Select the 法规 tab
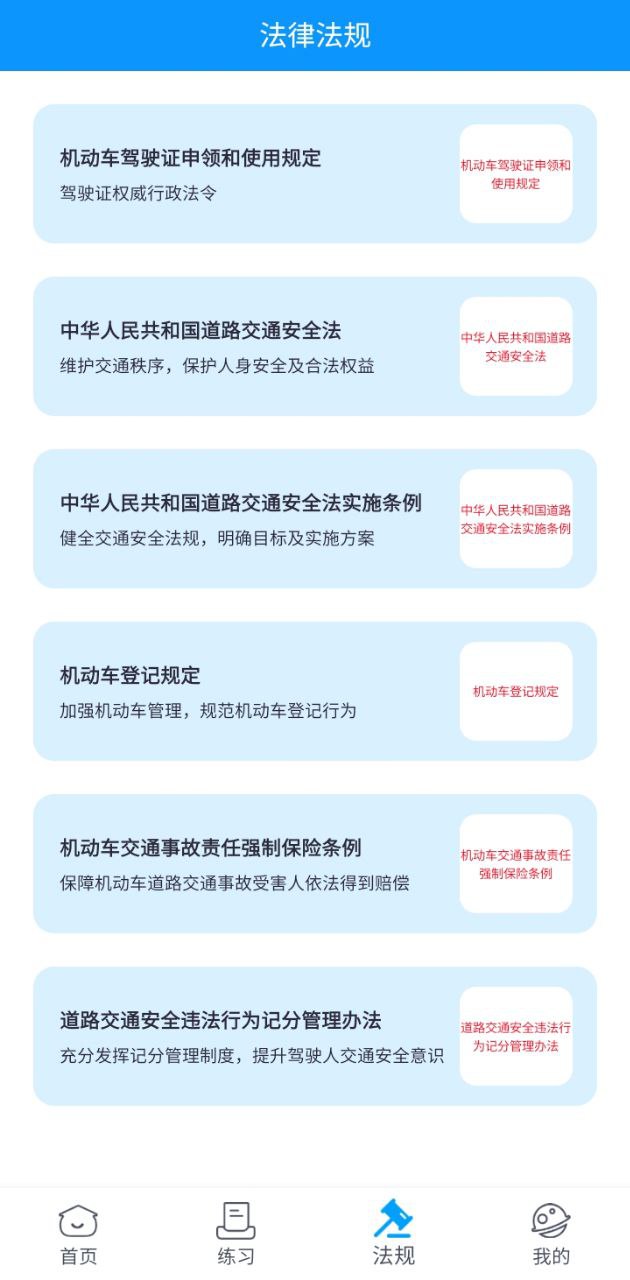This screenshot has height=1280, width=630. coord(393,1234)
